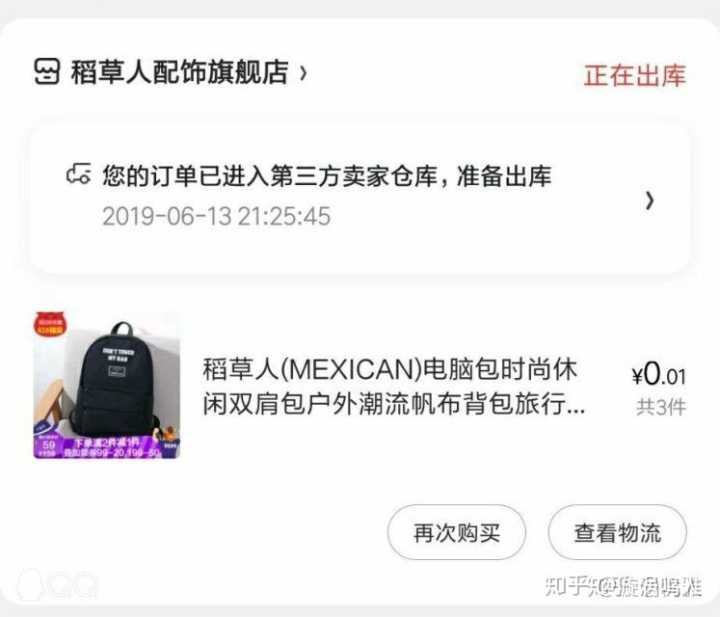Tap the 再次购买 button
The height and width of the screenshot is (617, 720).
tap(456, 532)
